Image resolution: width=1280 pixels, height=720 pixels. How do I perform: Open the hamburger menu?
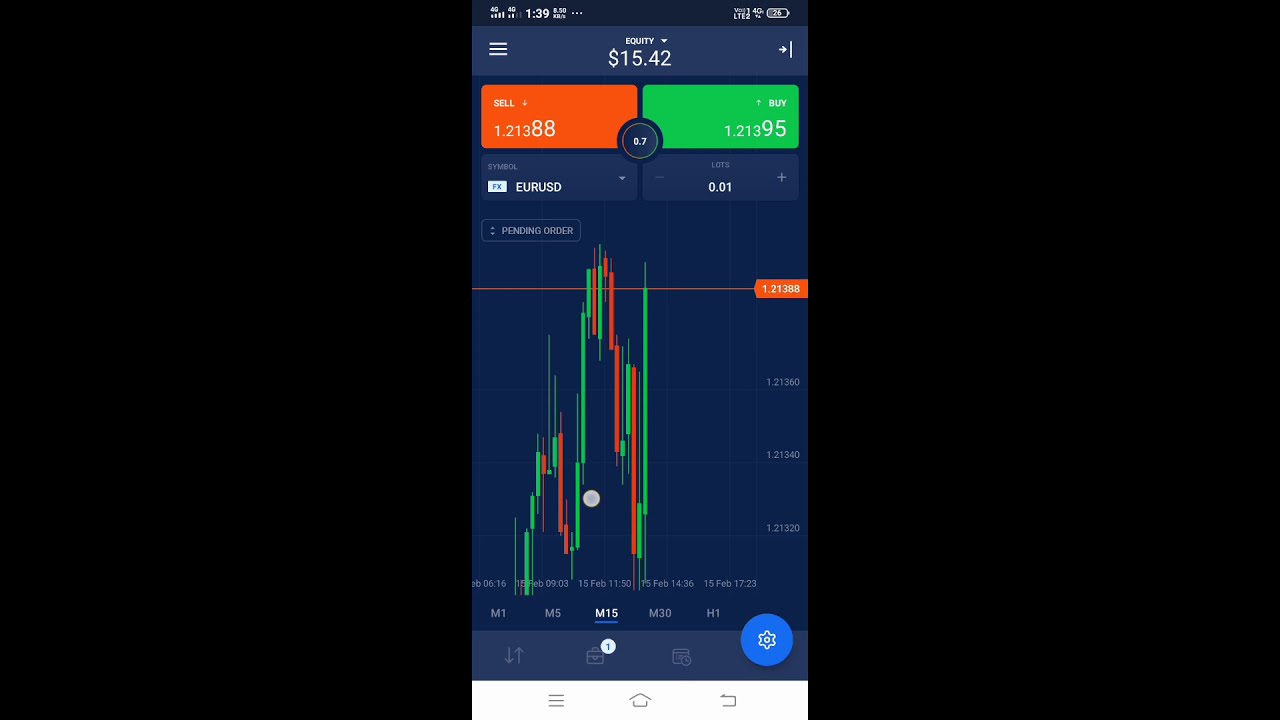498,49
